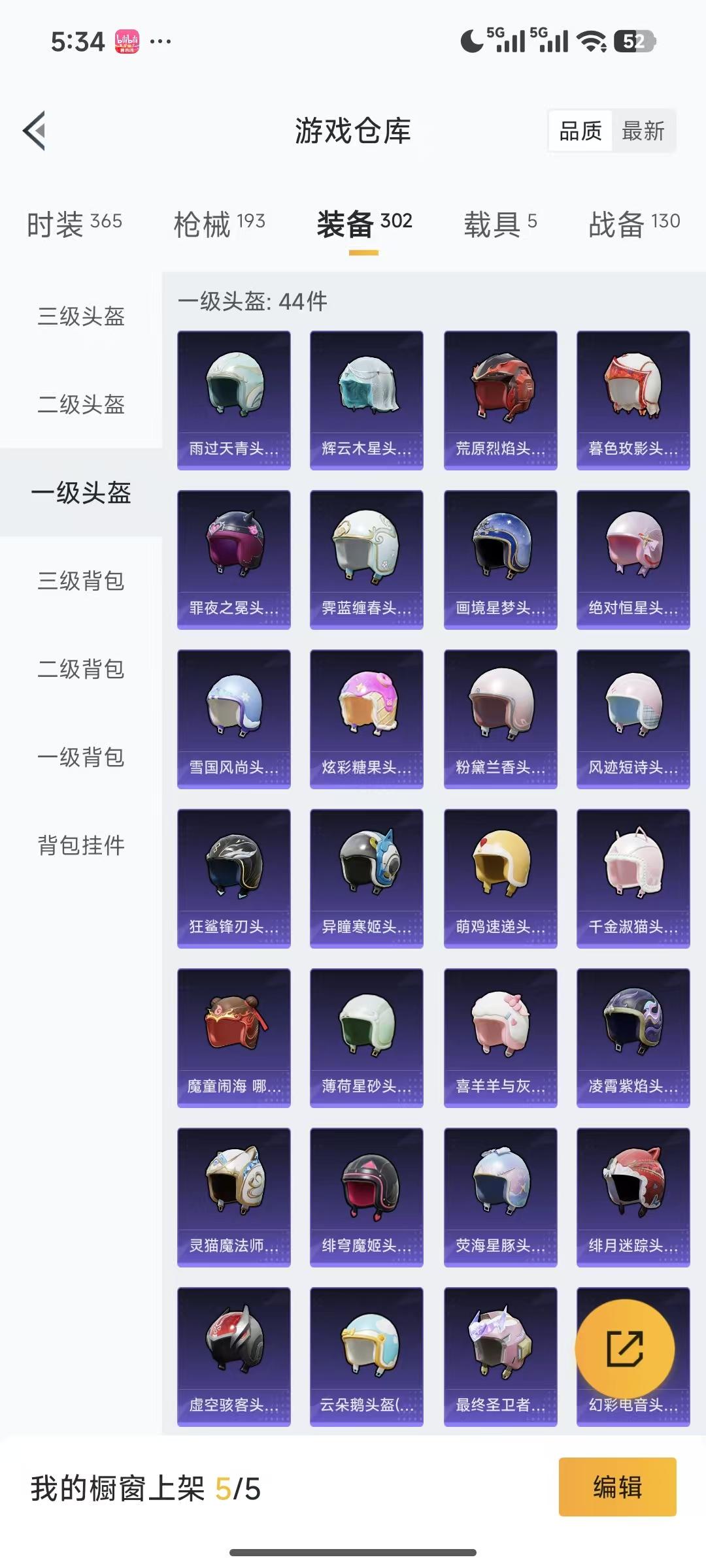Switch sorting to 最新

[x=643, y=132]
